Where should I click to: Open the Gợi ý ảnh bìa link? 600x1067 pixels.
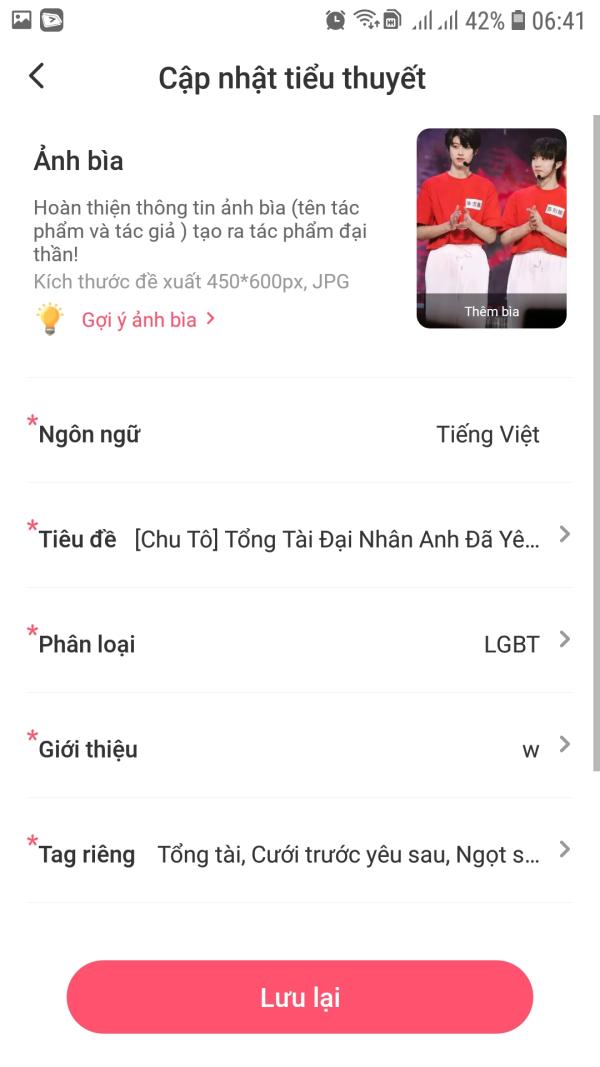[x=148, y=320]
